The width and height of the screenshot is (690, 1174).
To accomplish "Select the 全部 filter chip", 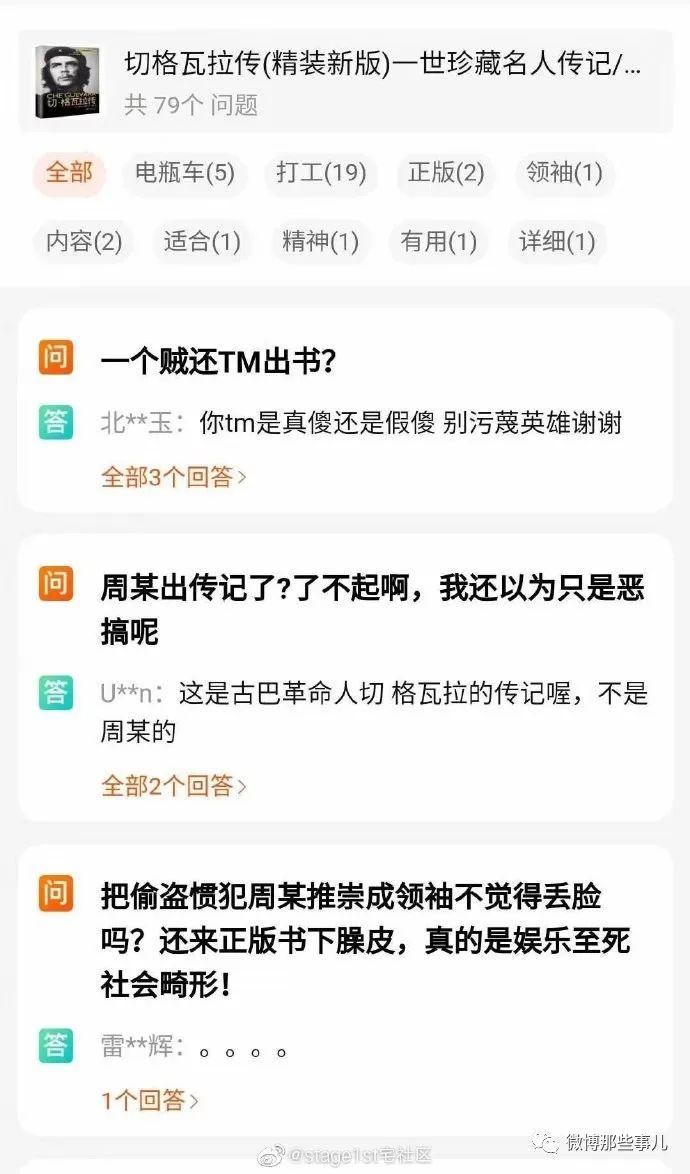I will [69, 173].
